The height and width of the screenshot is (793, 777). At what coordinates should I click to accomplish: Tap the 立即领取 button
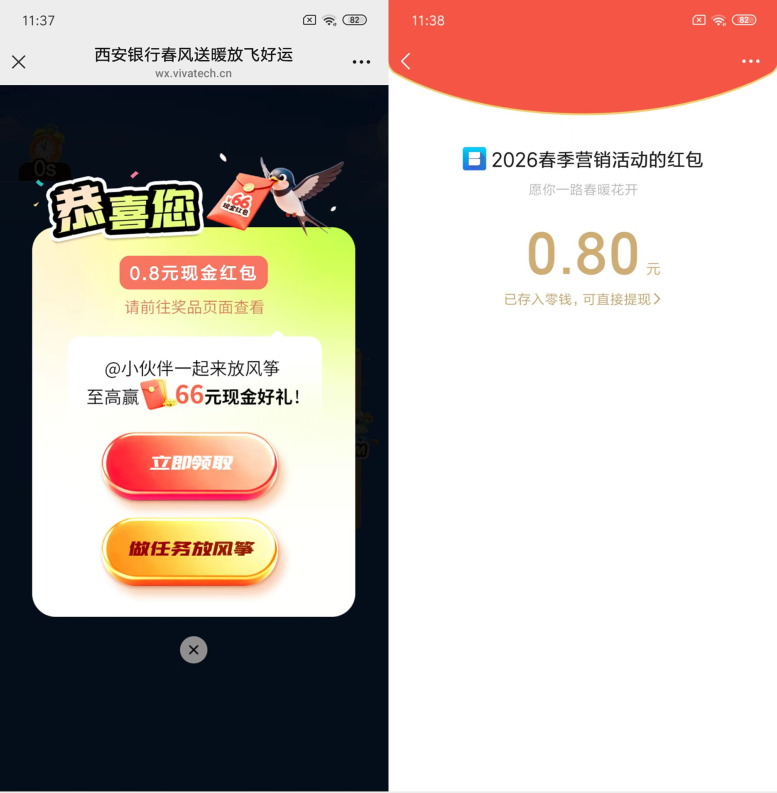(x=190, y=463)
